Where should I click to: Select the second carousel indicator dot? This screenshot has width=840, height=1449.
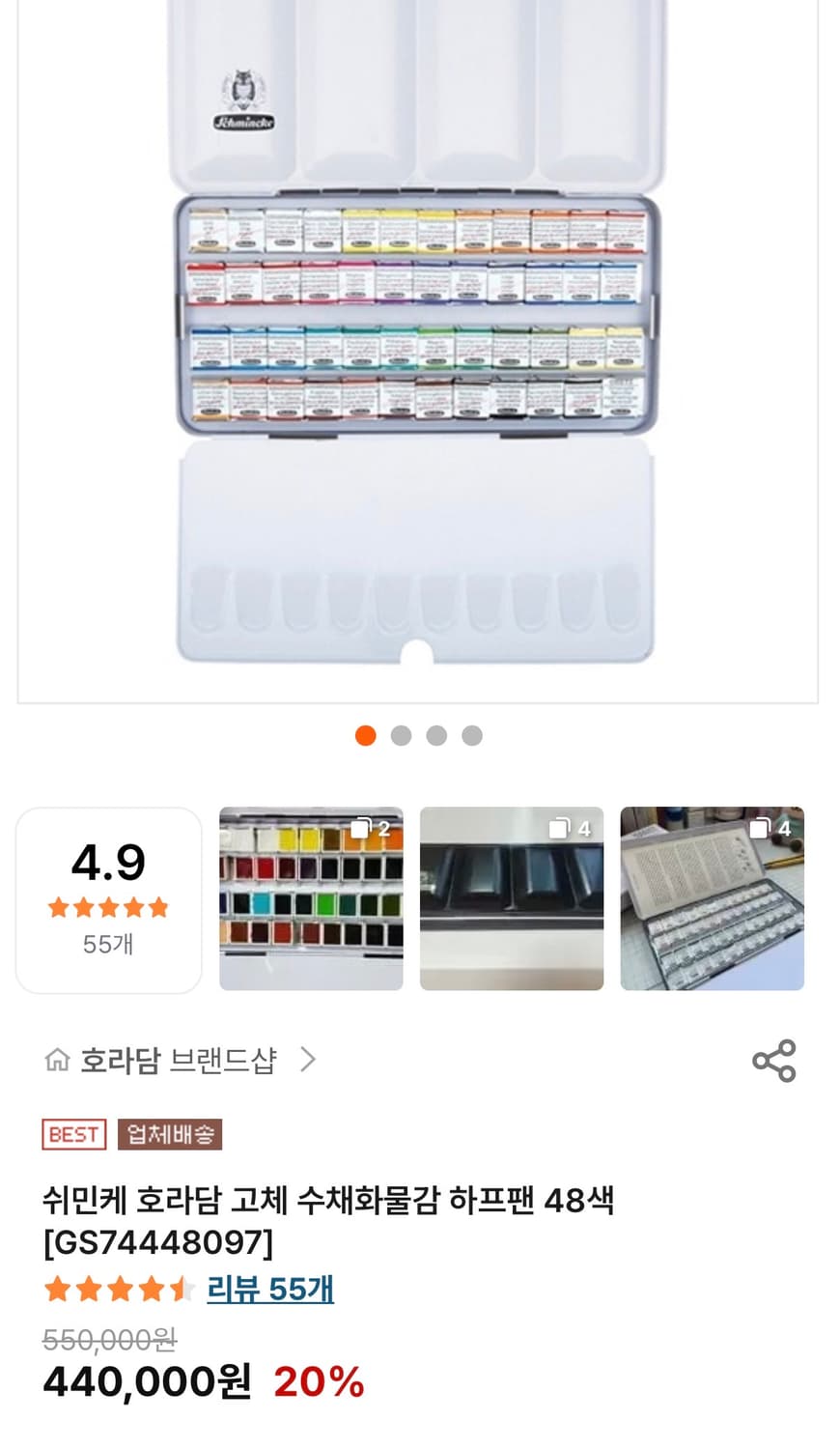402,735
